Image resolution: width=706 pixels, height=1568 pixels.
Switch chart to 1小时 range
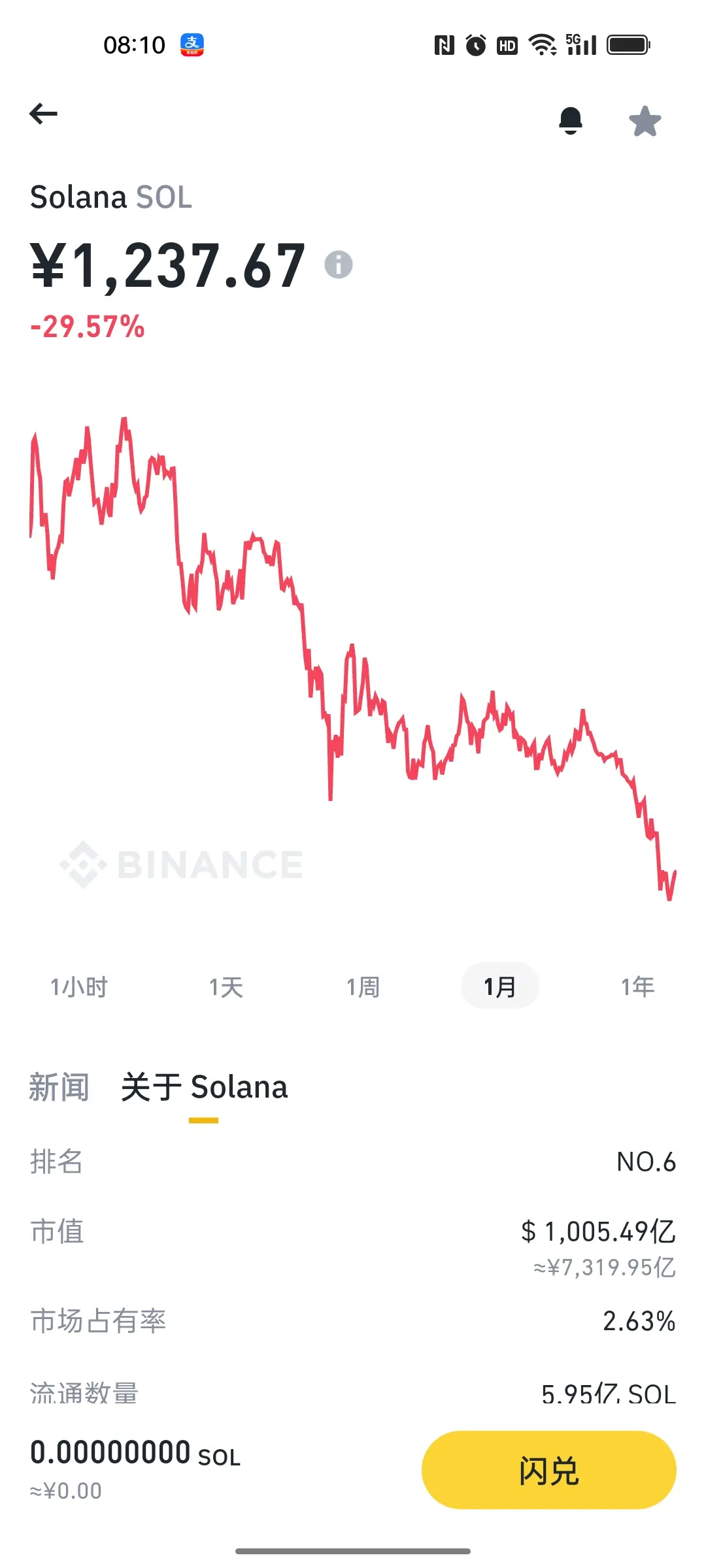click(79, 987)
